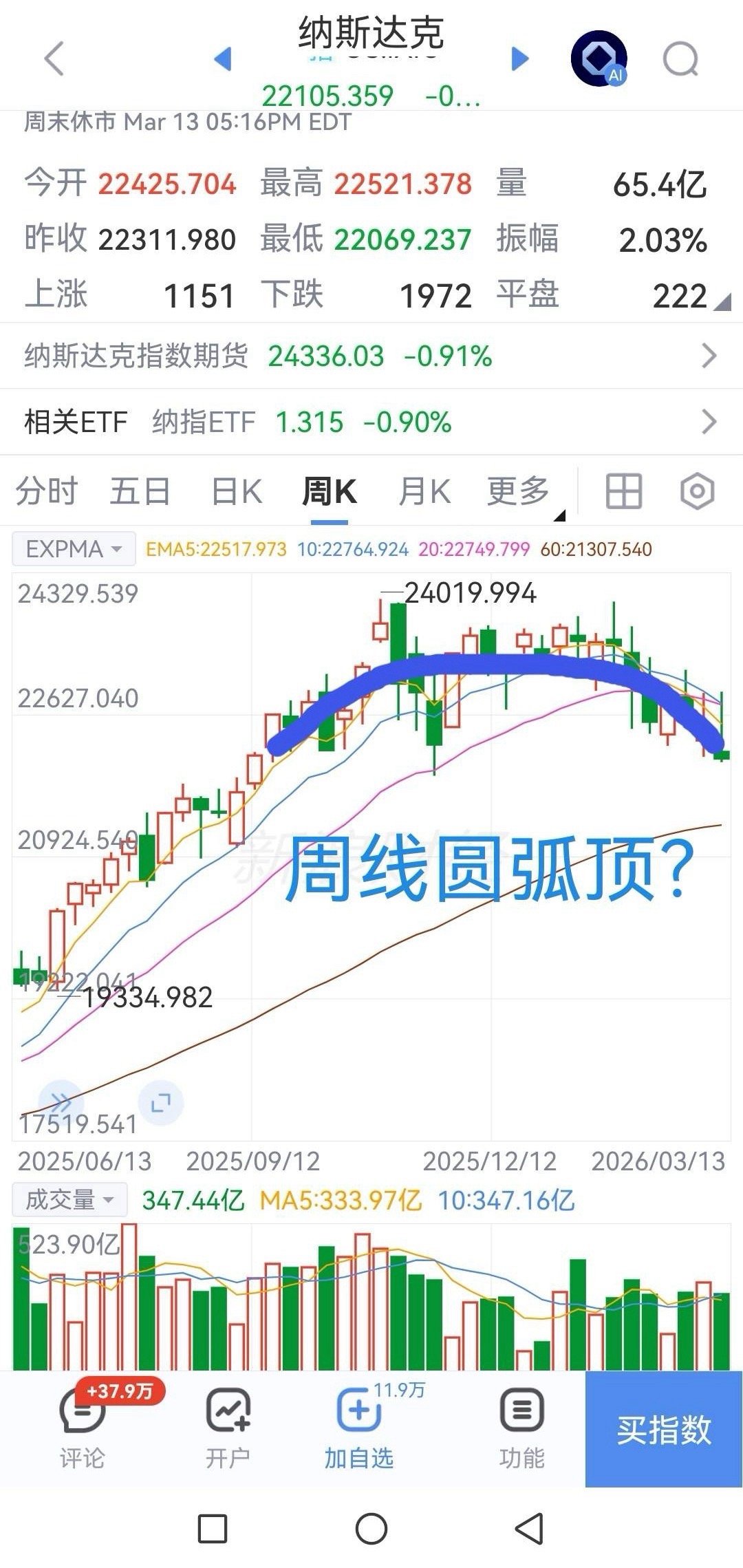Select the 日K daily candlestick tab
Image resolution: width=743 pixels, height=1568 pixels.
pos(235,491)
